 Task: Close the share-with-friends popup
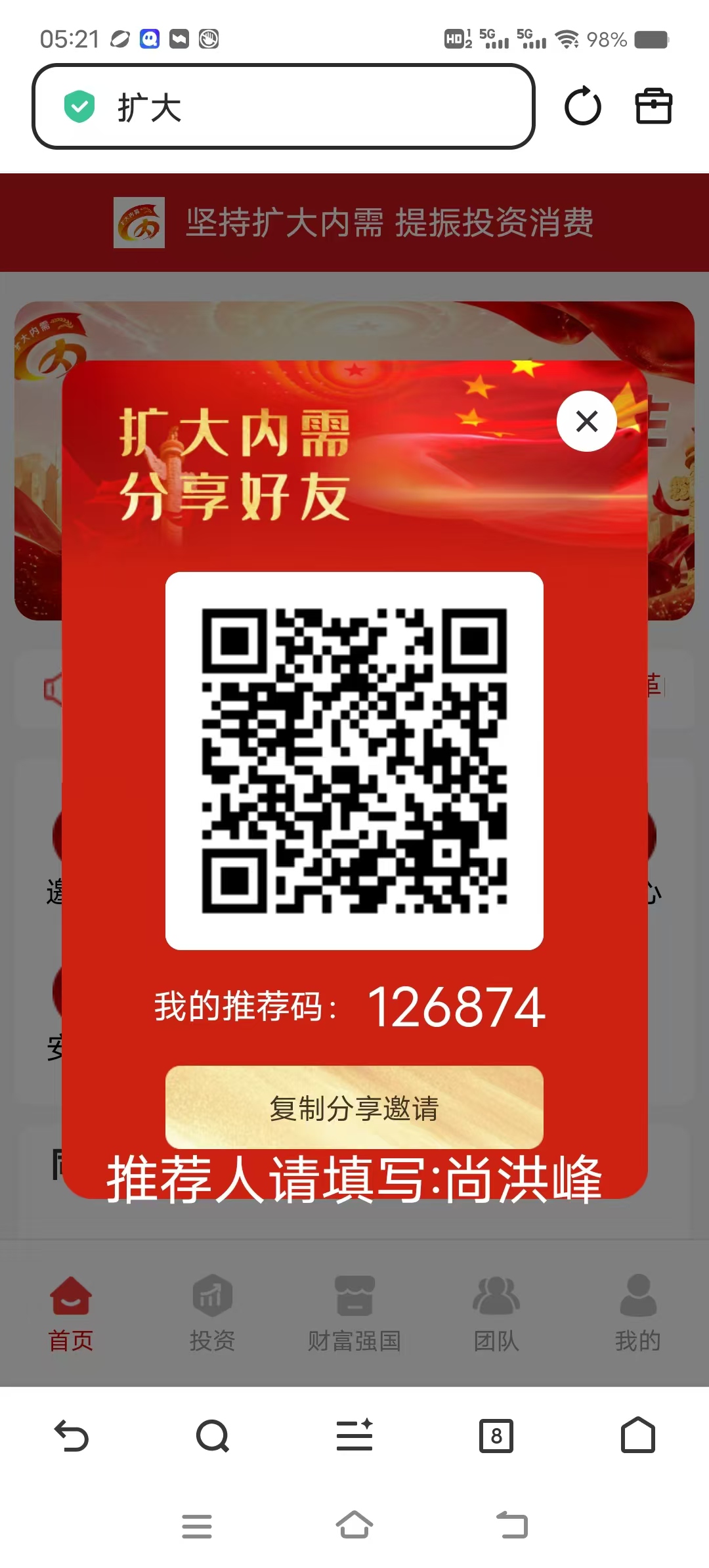[x=586, y=421]
